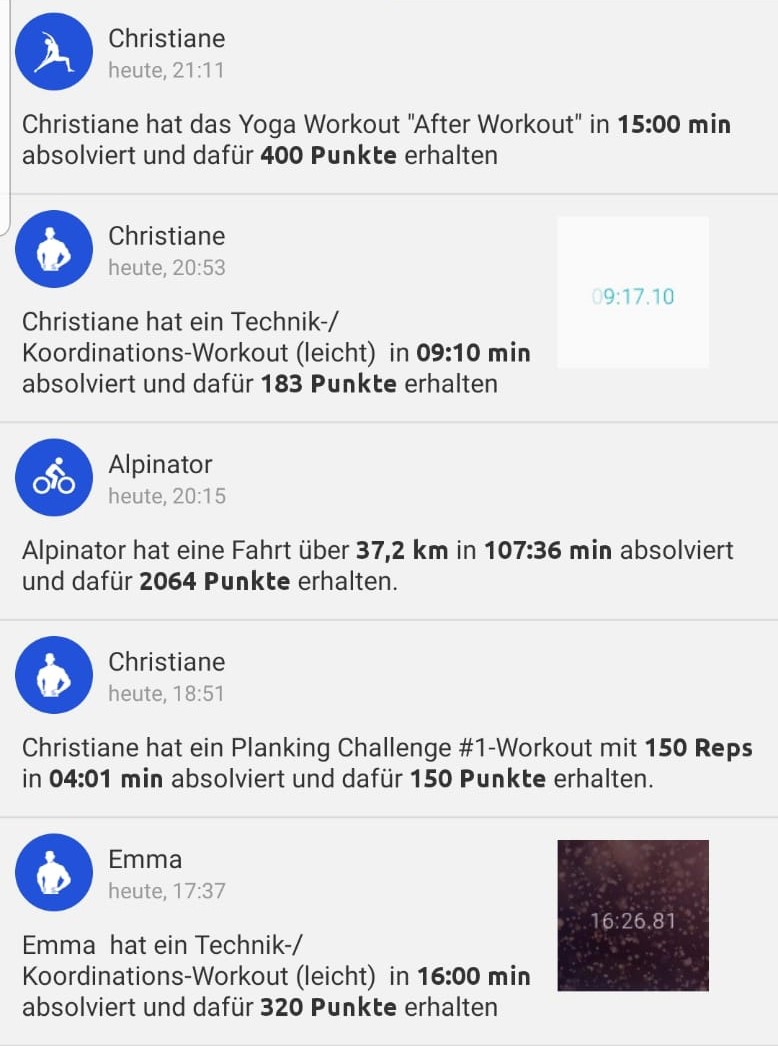Click Emma's blue circular profile icon
The width and height of the screenshot is (778, 1046).
[54, 873]
